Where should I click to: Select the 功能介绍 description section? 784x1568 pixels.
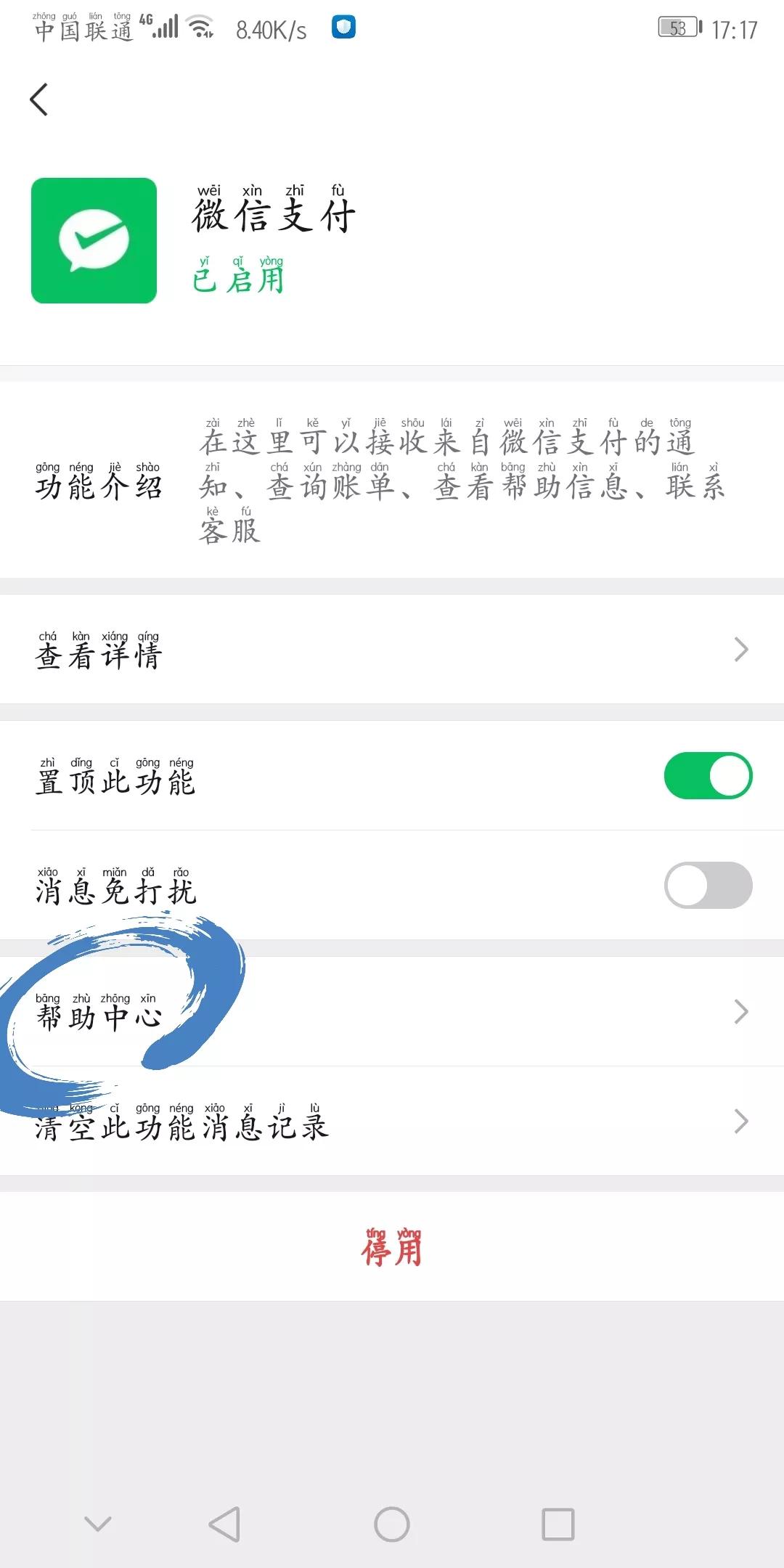[x=98, y=485]
